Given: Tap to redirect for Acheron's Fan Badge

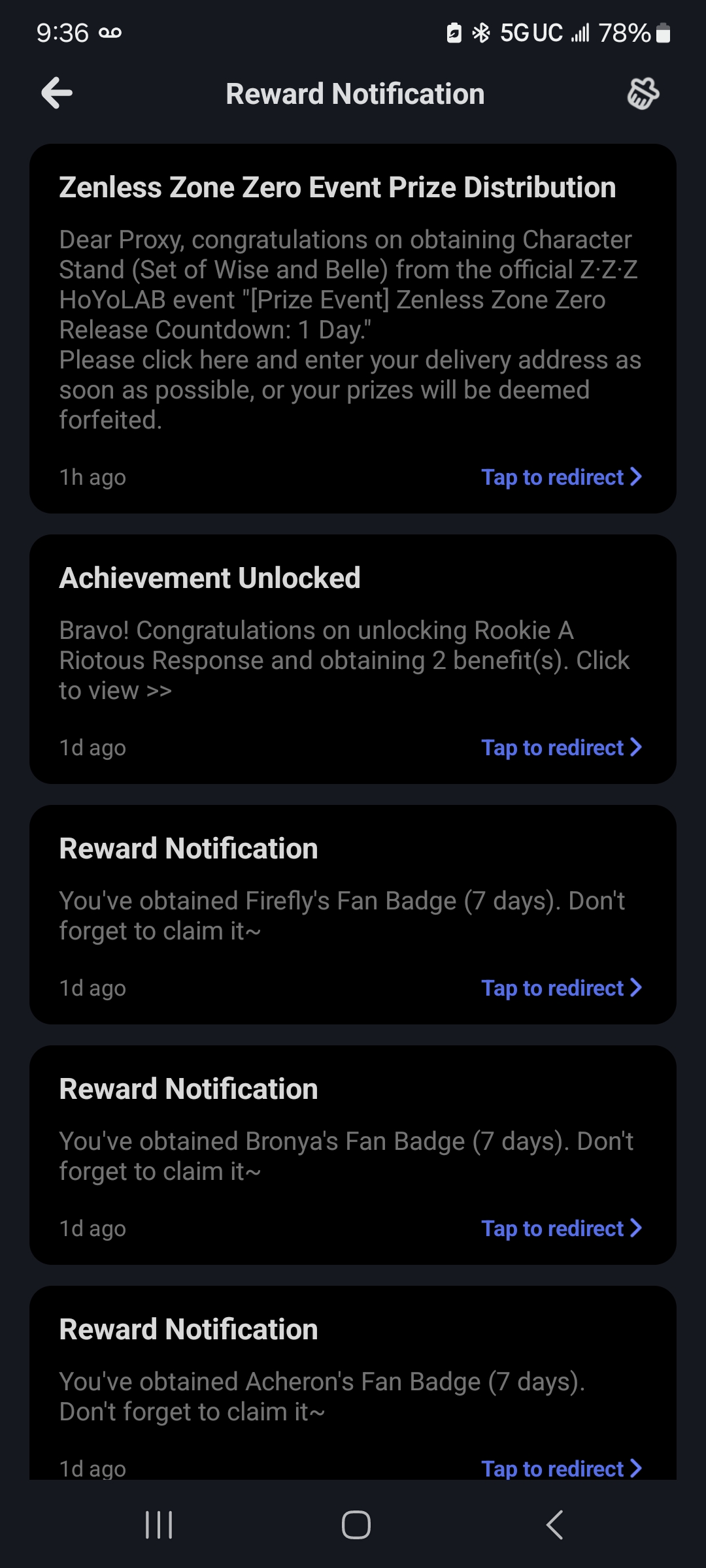Looking at the screenshot, I should (561, 1468).
